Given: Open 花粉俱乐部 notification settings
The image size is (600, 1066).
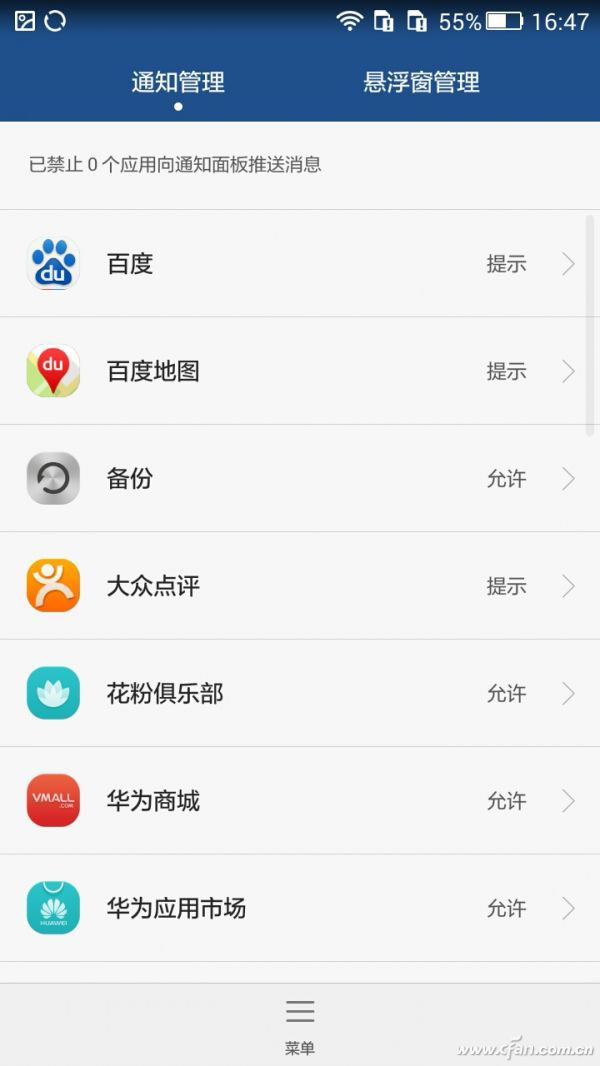Looking at the screenshot, I should 300,693.
